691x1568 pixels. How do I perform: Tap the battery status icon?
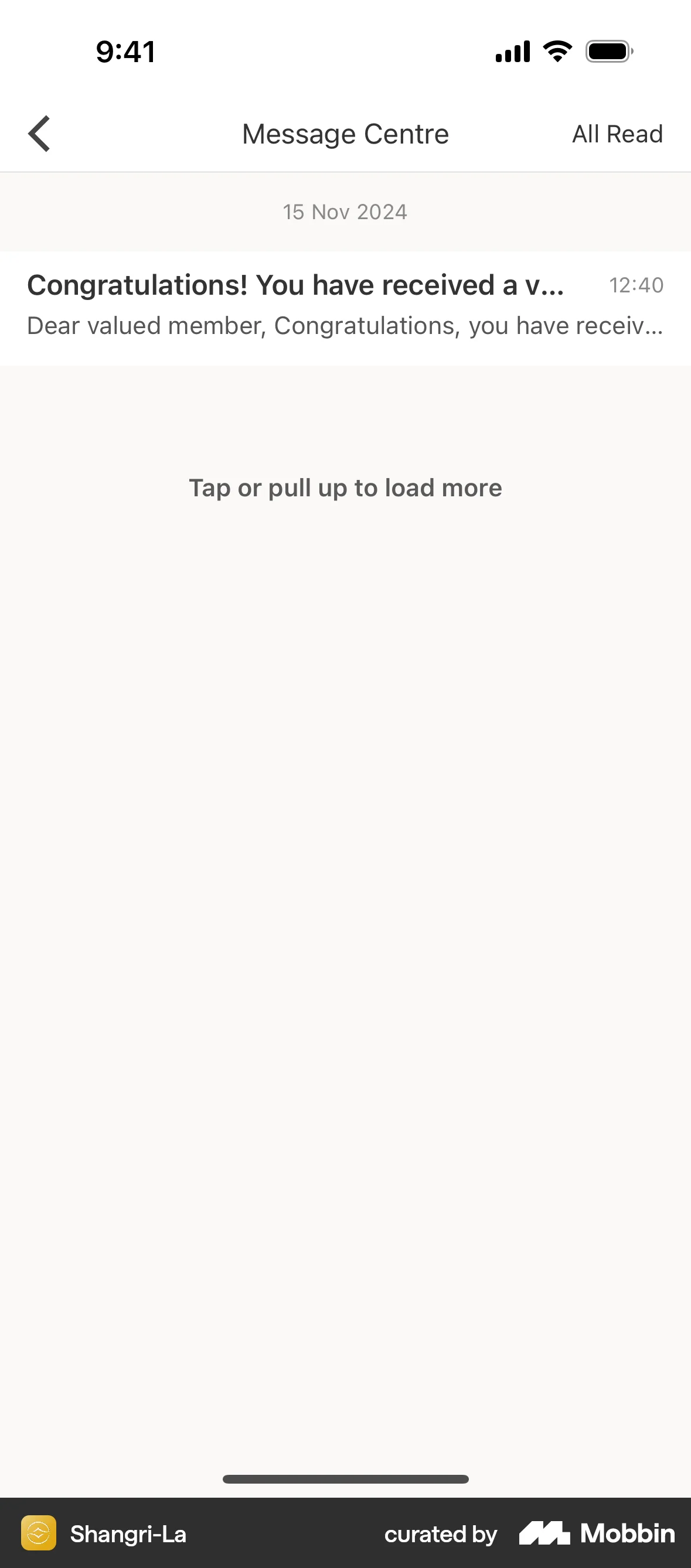608,51
